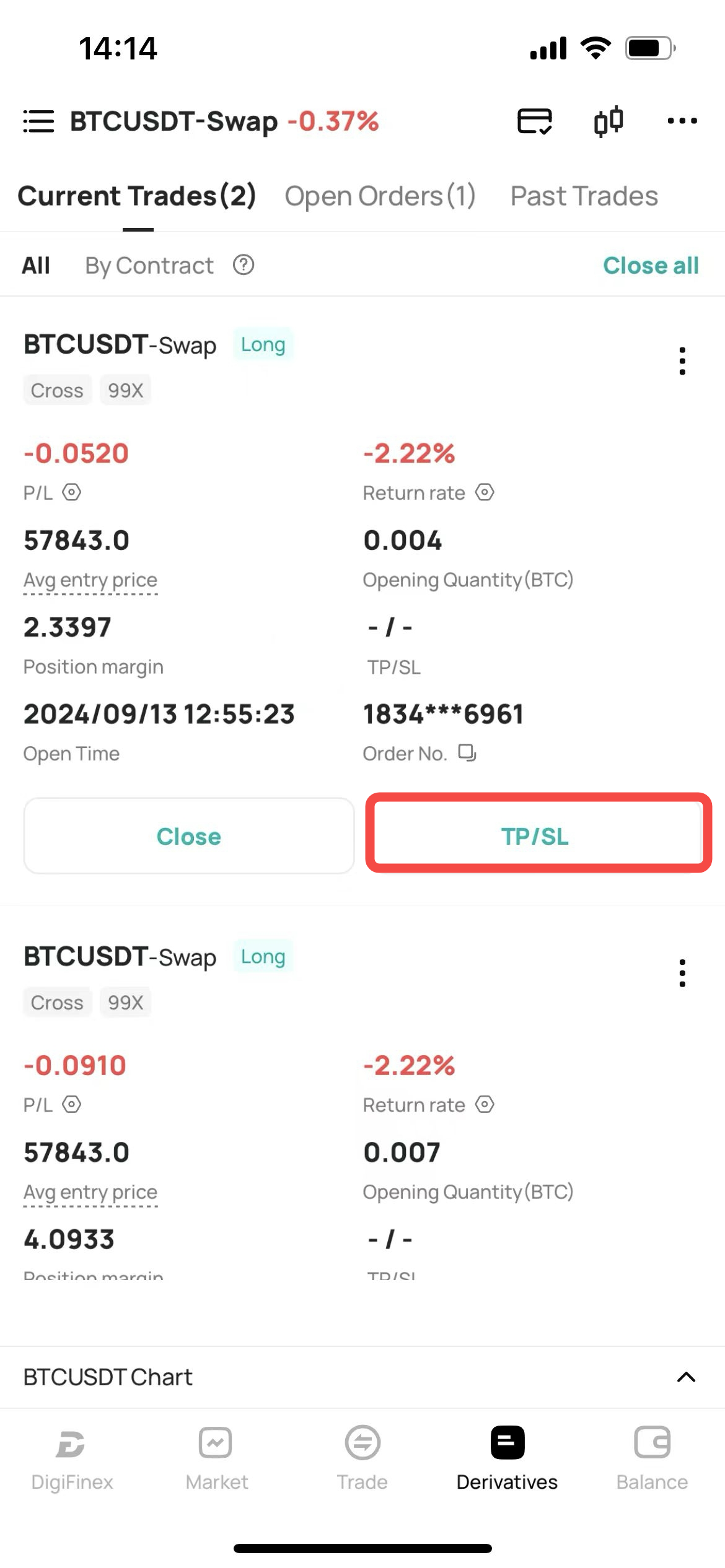
Task: Copy order number 1834***6961
Action: pyautogui.click(x=467, y=753)
